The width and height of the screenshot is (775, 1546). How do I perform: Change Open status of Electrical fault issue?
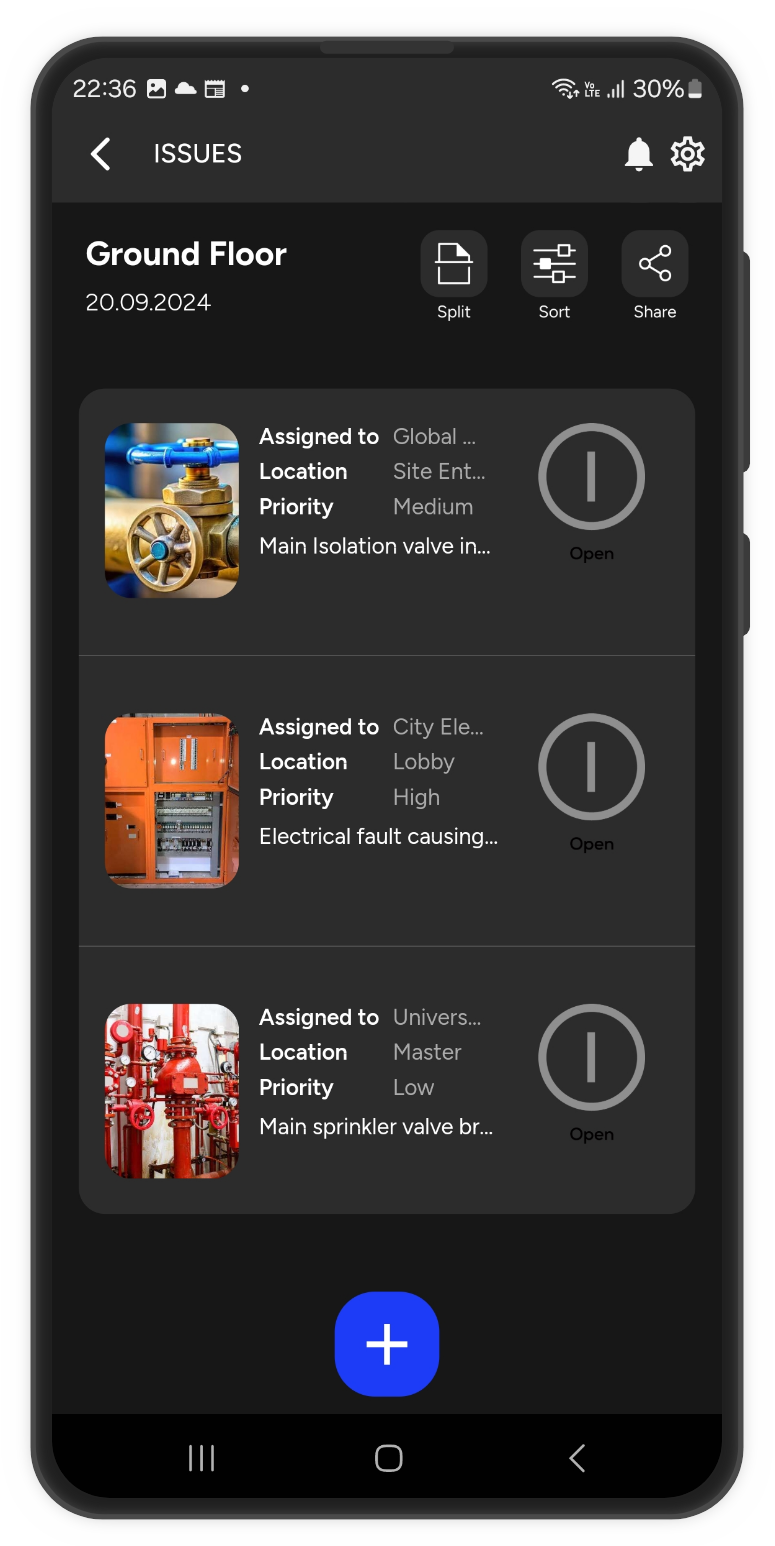click(591, 767)
